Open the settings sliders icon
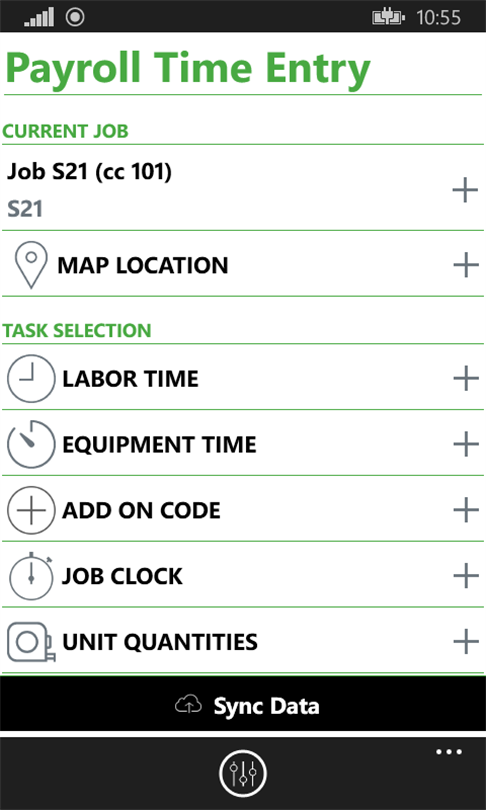Viewport: 486px width, 810px height. [243, 773]
